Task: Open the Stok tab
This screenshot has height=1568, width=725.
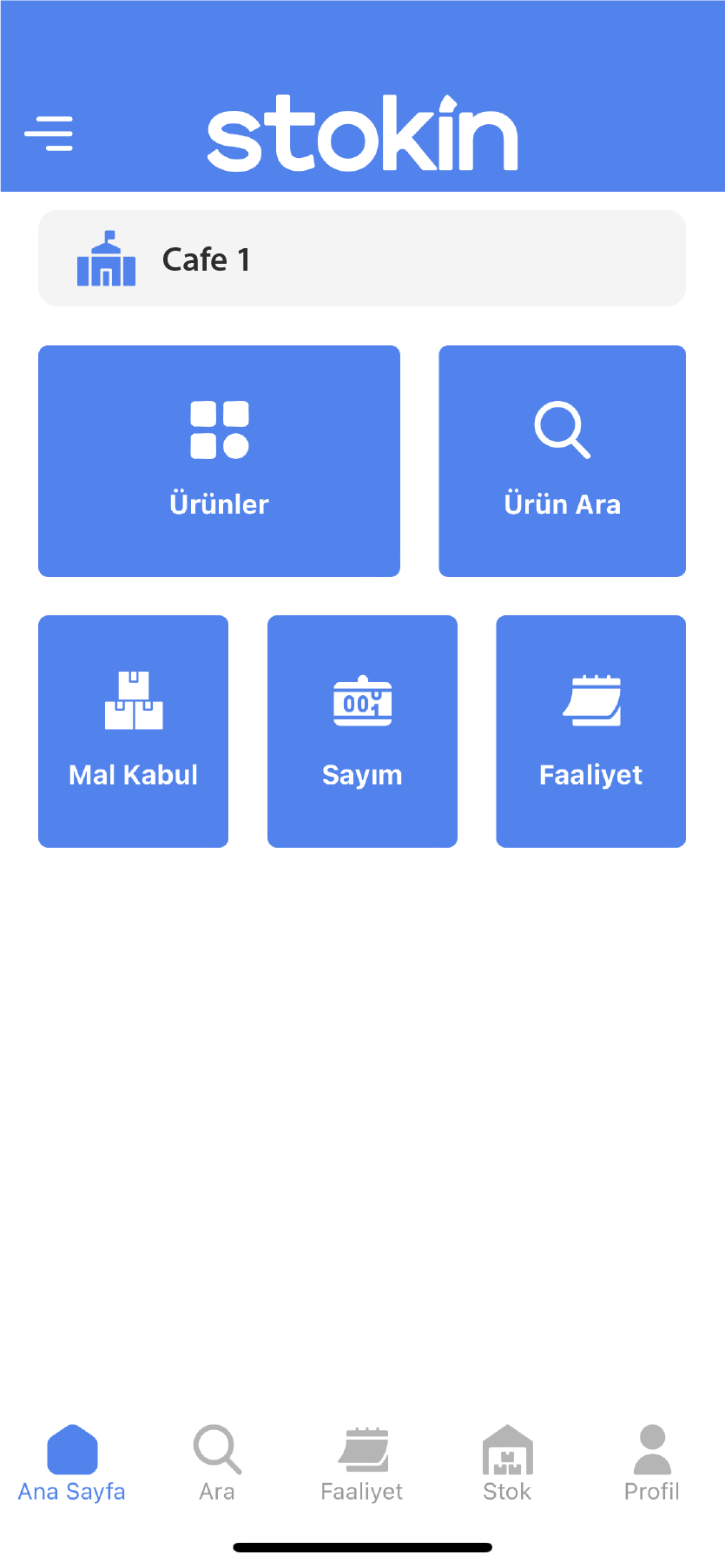Action: point(507,1463)
